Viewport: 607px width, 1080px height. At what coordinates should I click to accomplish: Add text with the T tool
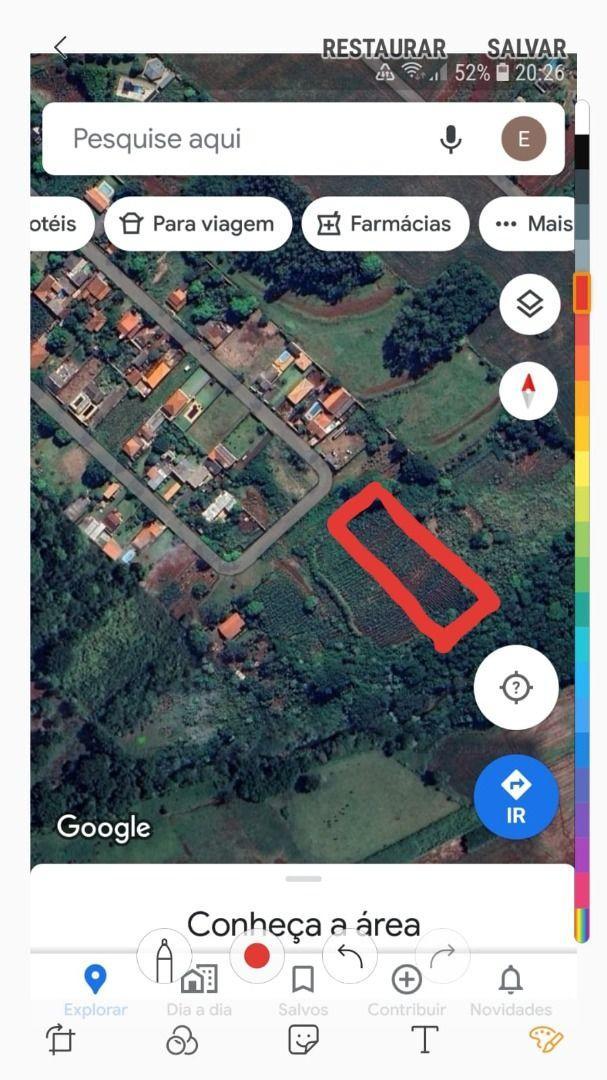pyautogui.click(x=425, y=1040)
